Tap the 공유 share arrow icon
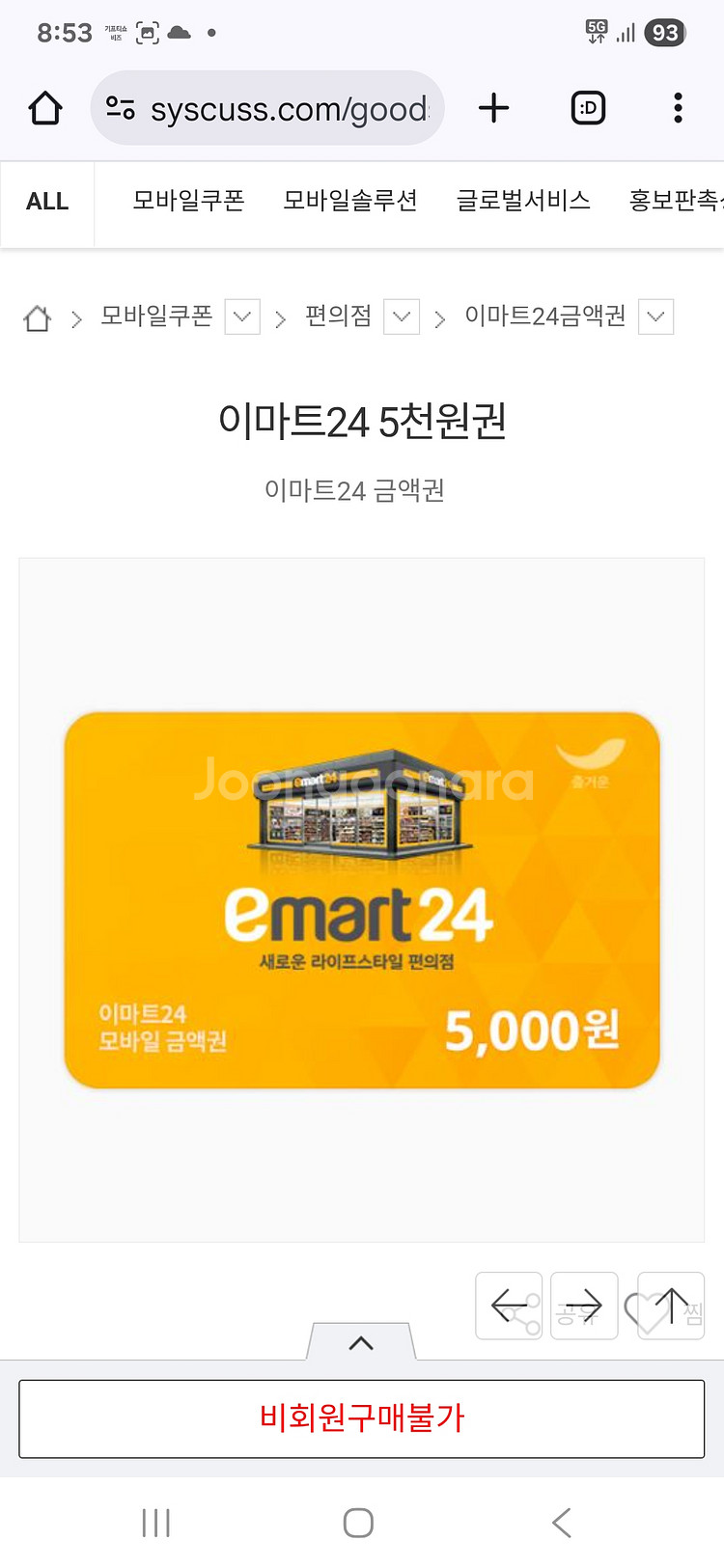This screenshot has width=724, height=1568. [x=585, y=1306]
